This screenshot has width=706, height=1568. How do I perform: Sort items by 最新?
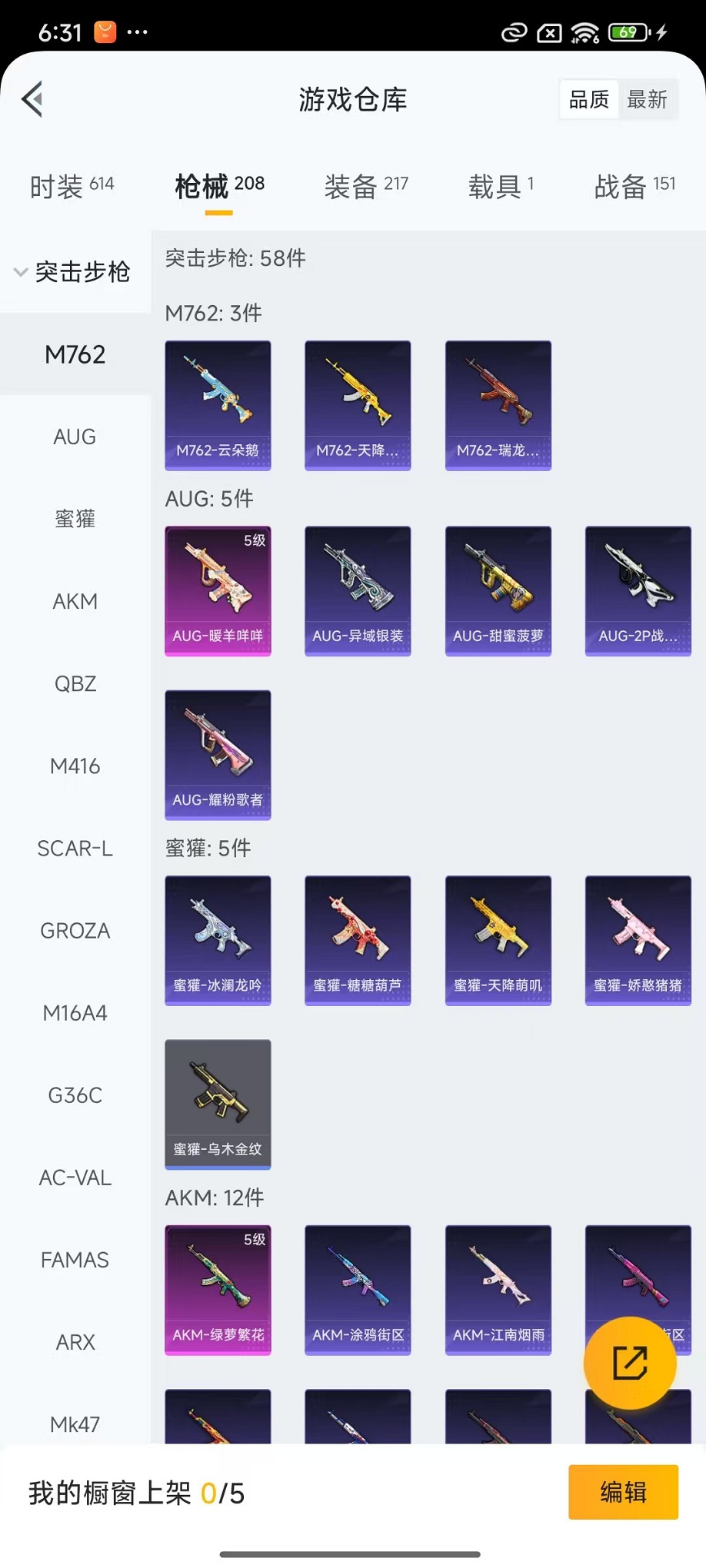[x=647, y=99]
